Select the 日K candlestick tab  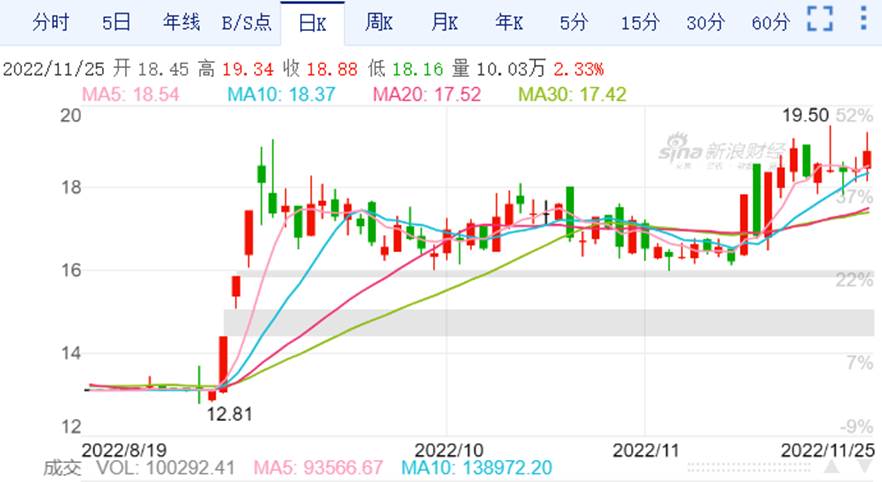[x=312, y=21]
